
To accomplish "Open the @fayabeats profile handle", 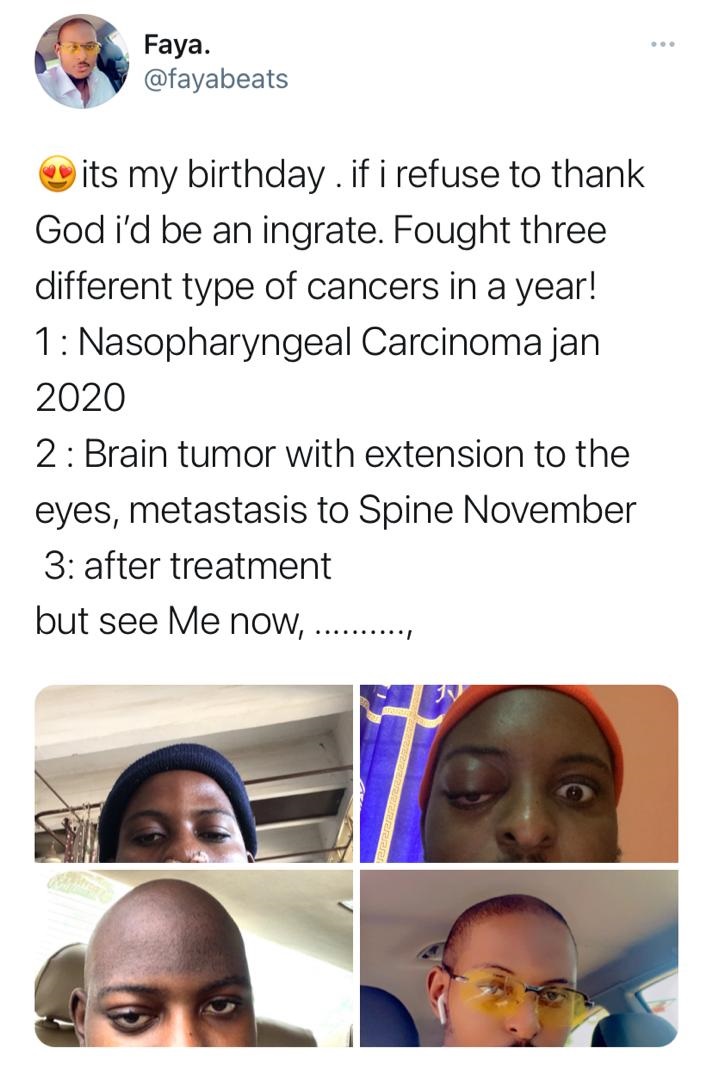I will point(216,79).
